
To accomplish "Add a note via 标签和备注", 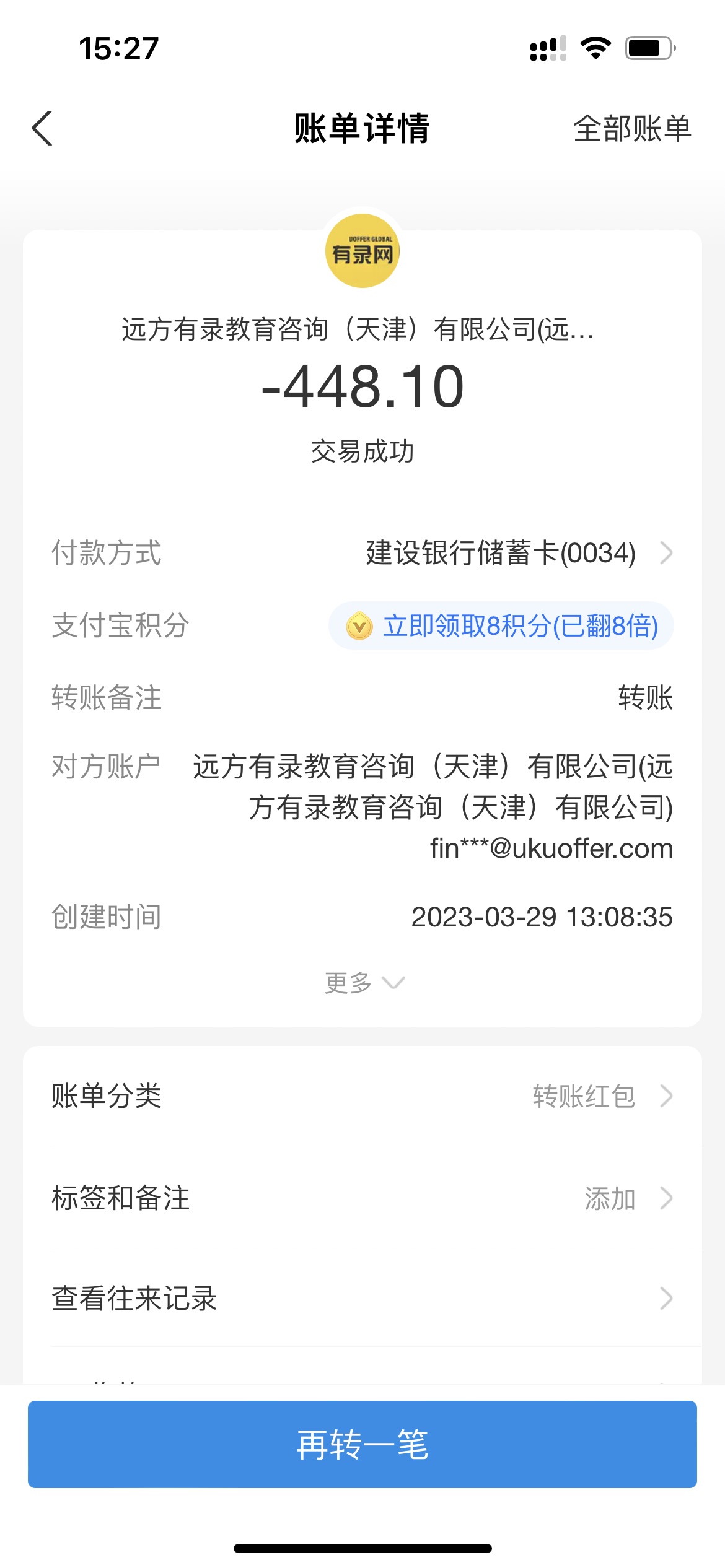I will (x=362, y=1198).
